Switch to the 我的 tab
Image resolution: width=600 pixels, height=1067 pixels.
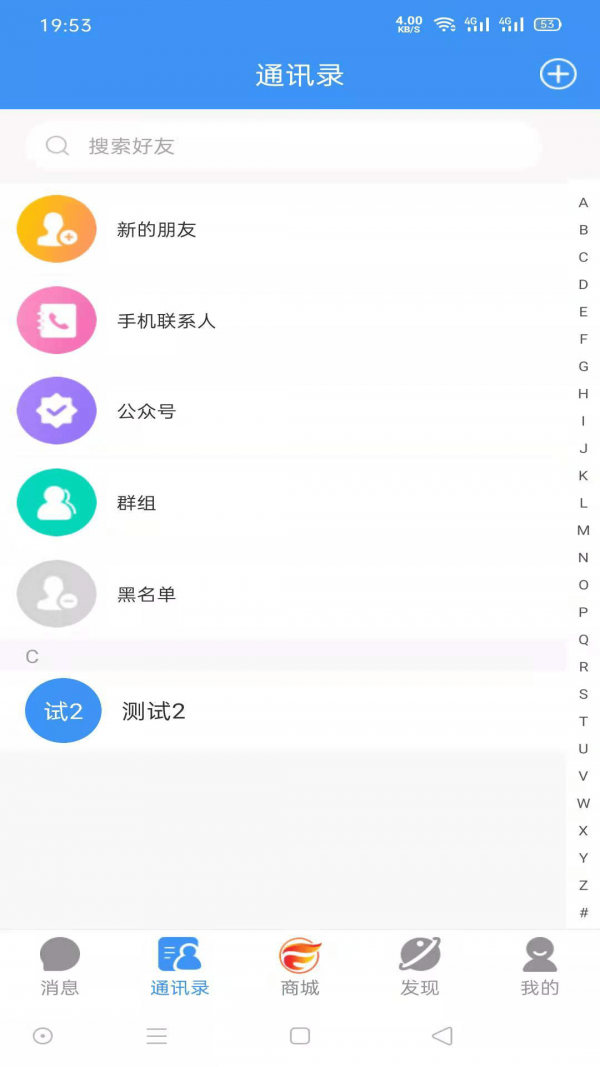540,967
